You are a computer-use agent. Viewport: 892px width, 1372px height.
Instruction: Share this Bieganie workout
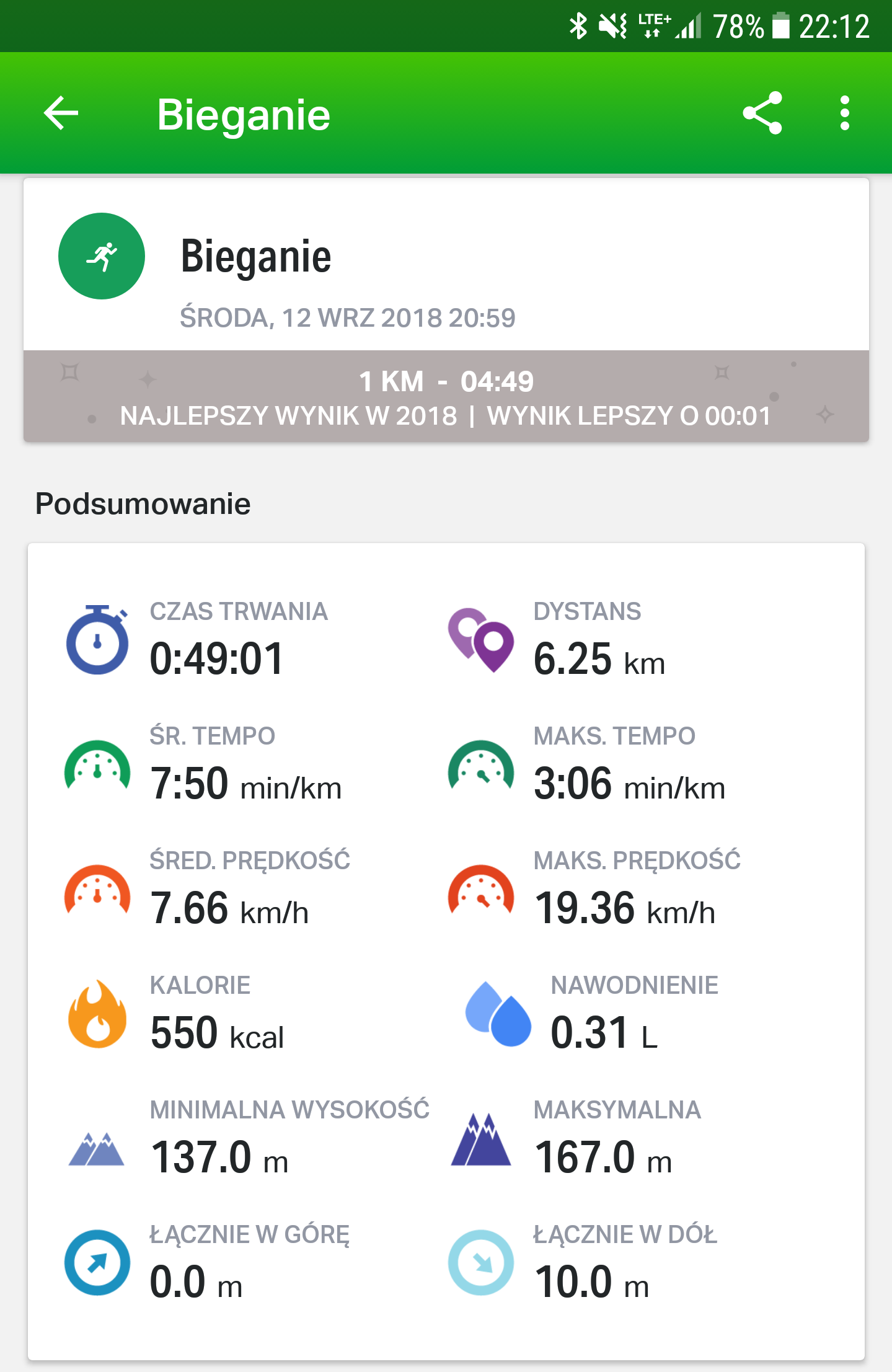click(762, 113)
